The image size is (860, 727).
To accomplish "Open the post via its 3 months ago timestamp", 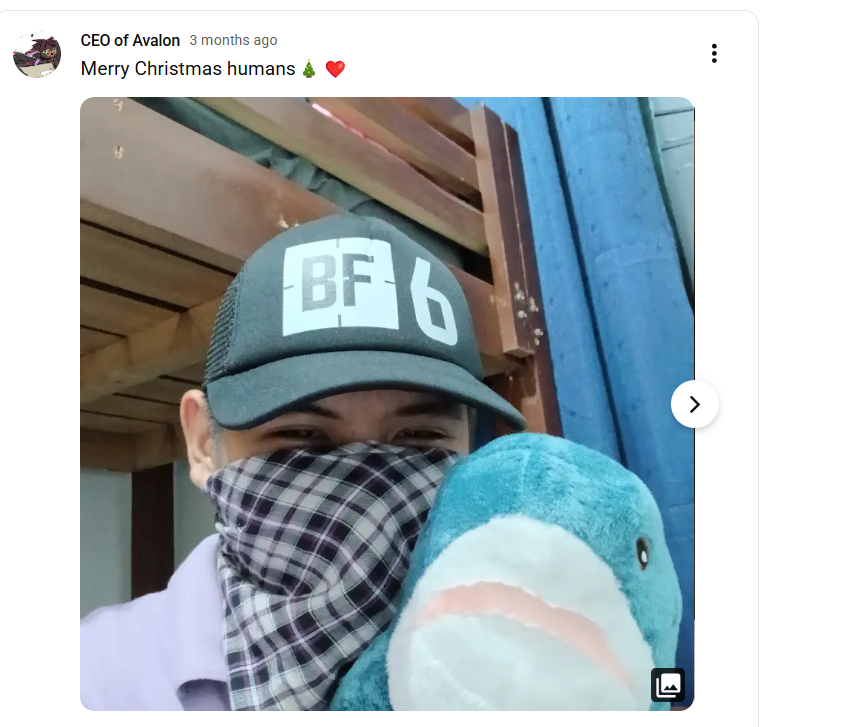I will pyautogui.click(x=233, y=41).
